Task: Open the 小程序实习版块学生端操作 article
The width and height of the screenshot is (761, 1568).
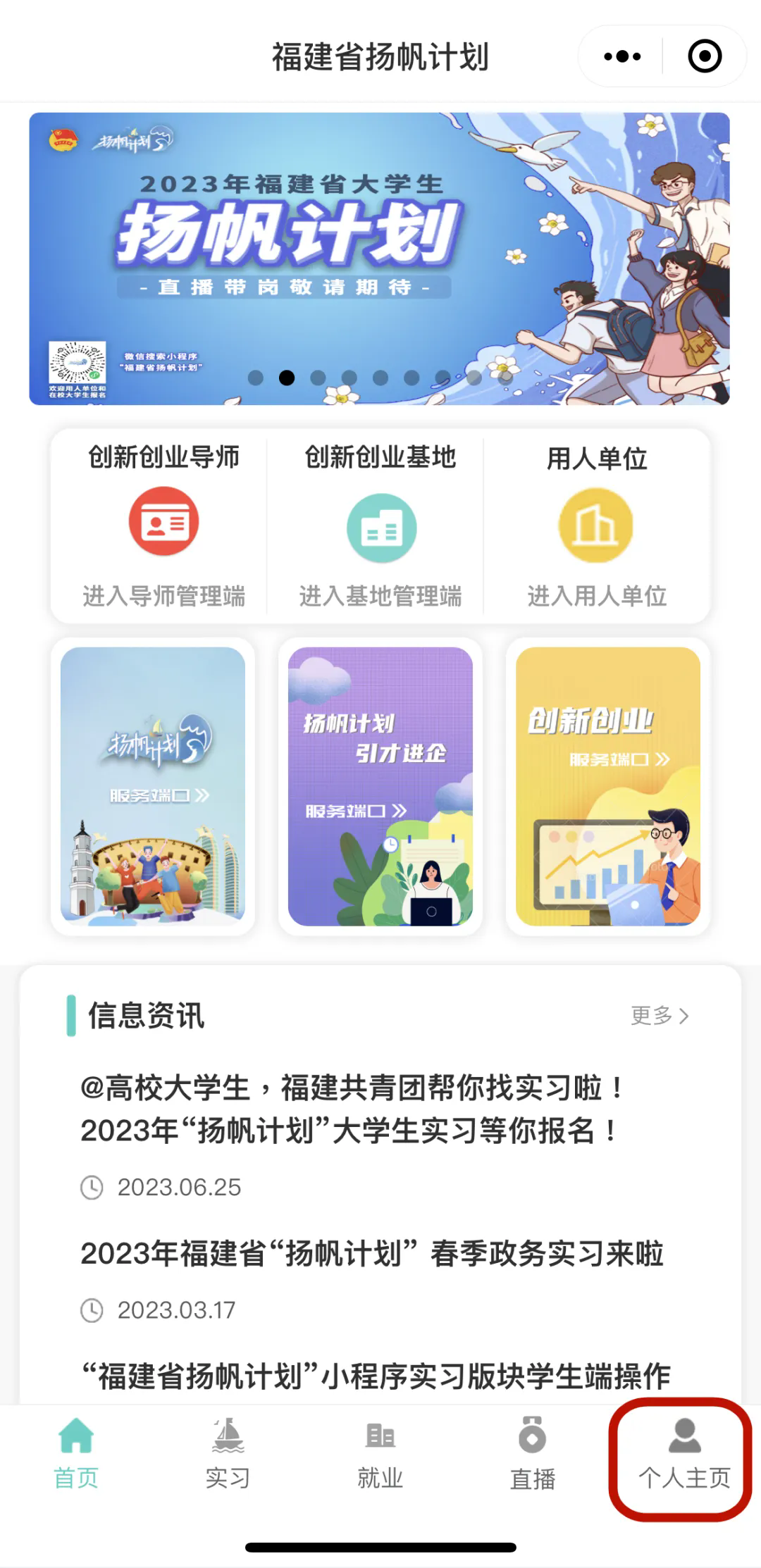Action: [376, 1376]
